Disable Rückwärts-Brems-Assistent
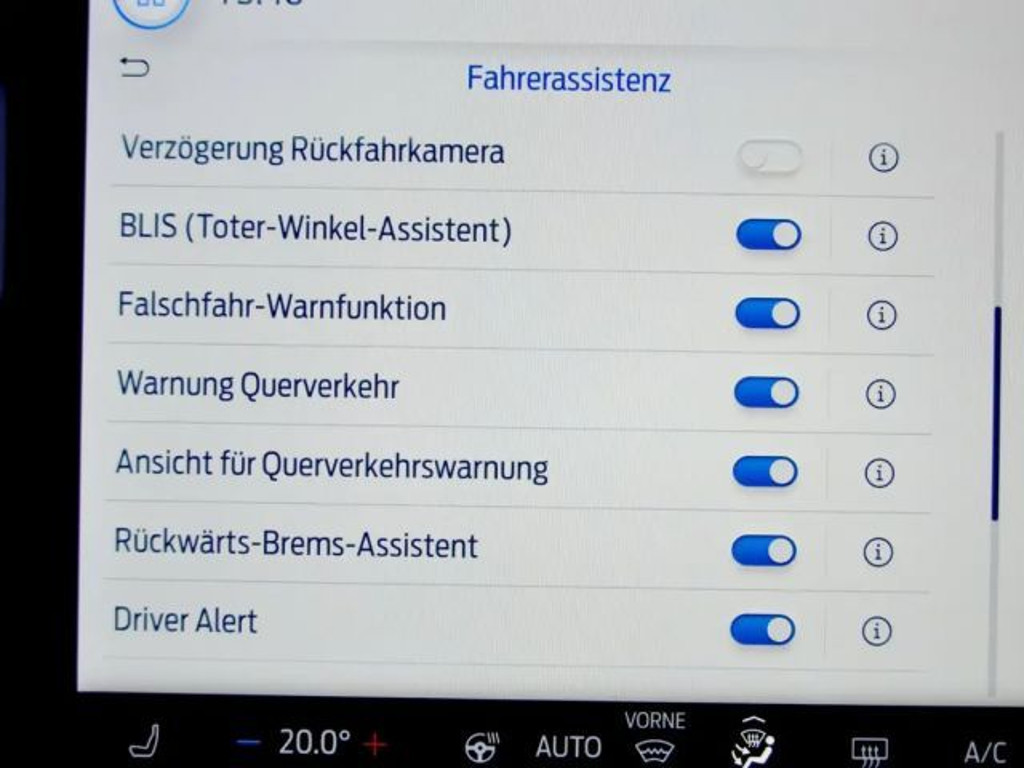The image size is (1024, 768). 764,551
